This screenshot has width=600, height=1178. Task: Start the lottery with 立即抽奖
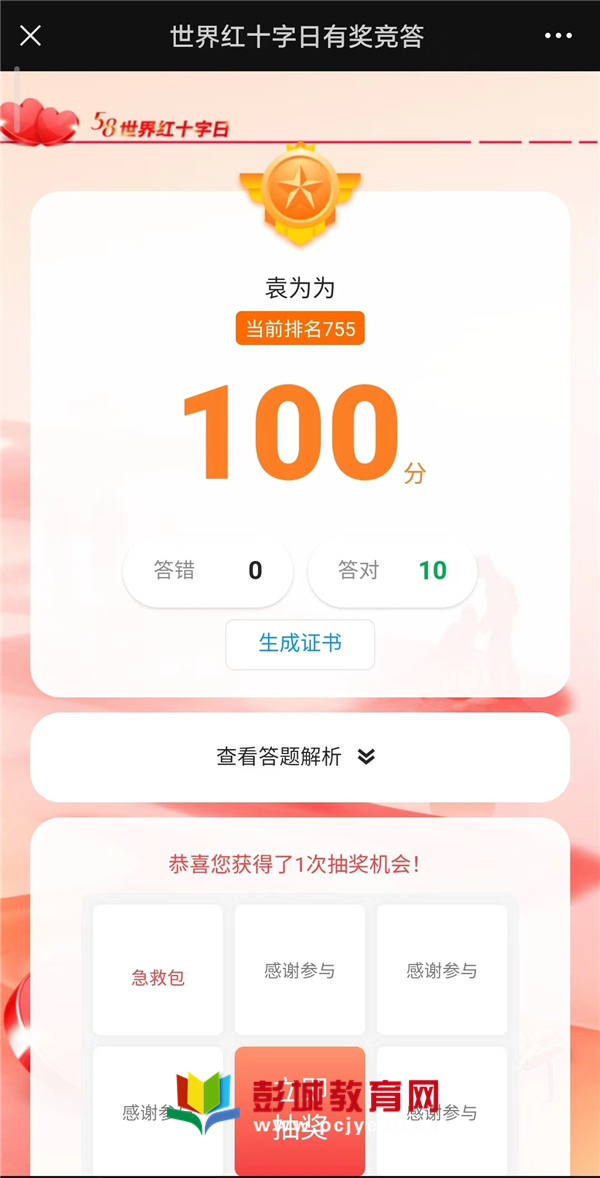299,1110
